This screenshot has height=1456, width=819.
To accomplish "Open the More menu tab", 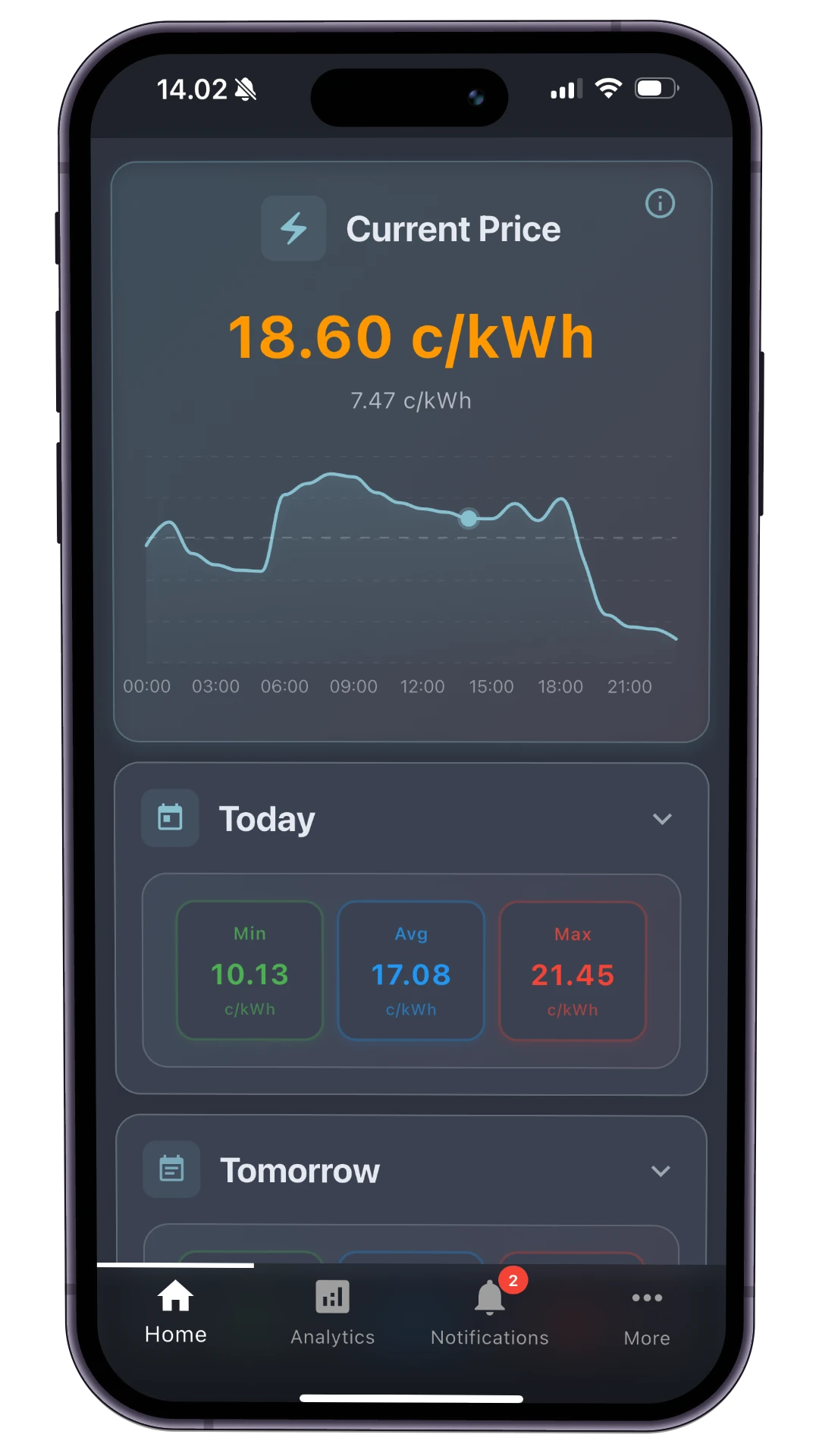I will pyautogui.click(x=647, y=1315).
